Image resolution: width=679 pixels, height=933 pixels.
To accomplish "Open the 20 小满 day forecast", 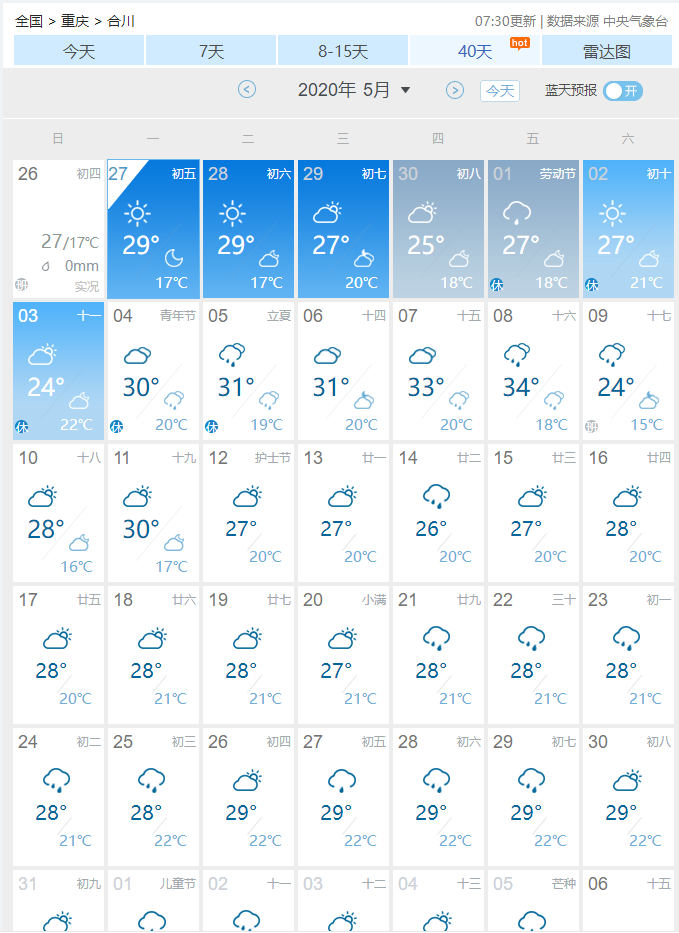I will [343, 655].
